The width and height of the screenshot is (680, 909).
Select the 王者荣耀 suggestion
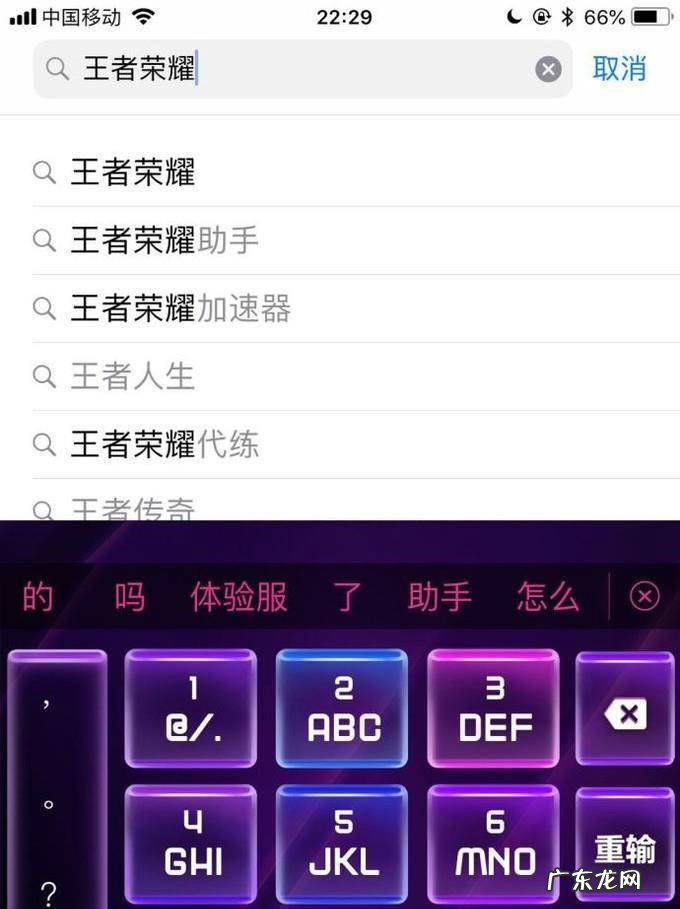pyautogui.click(x=133, y=172)
